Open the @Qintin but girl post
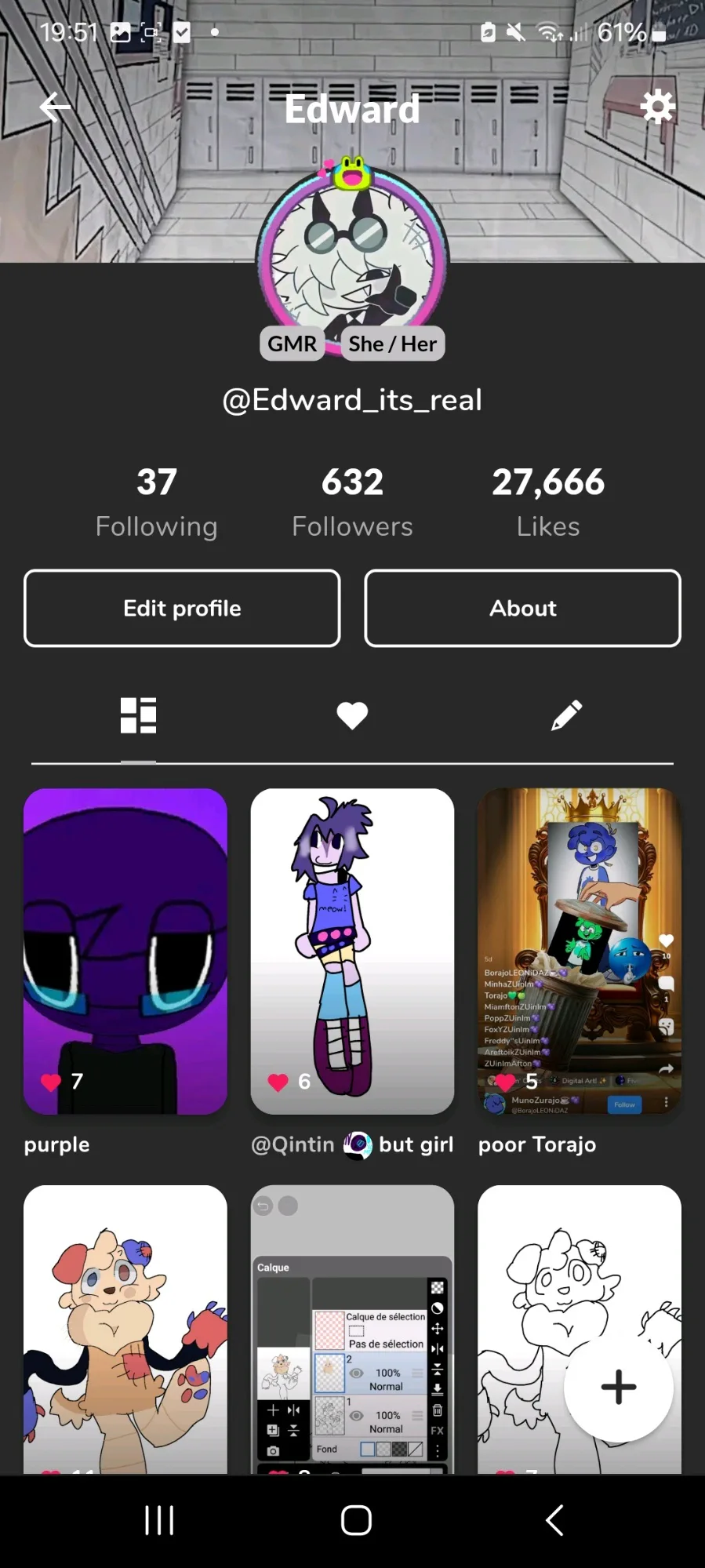The width and height of the screenshot is (705, 1568). coord(352,951)
